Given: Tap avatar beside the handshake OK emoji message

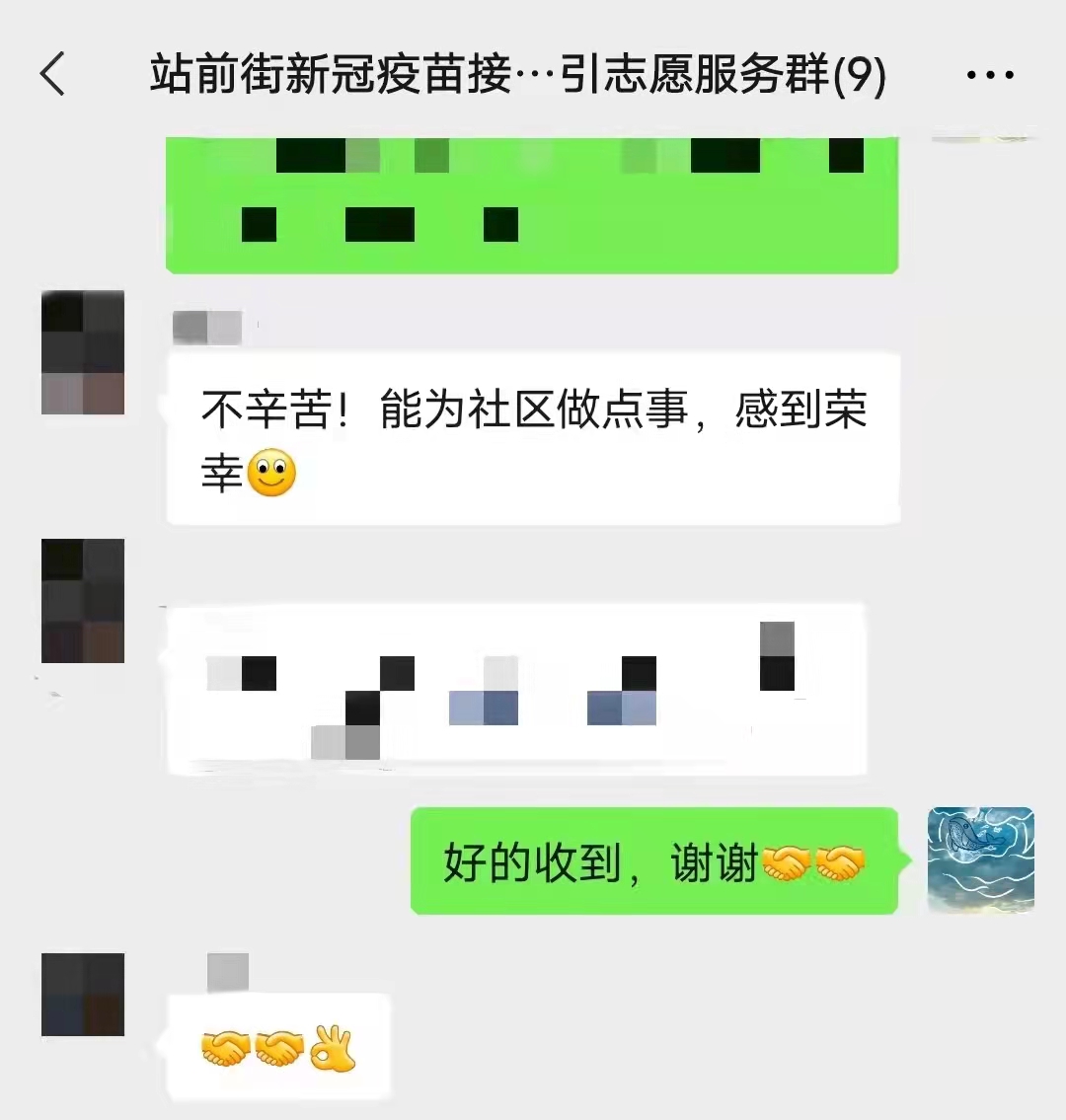Looking at the screenshot, I should tap(83, 995).
